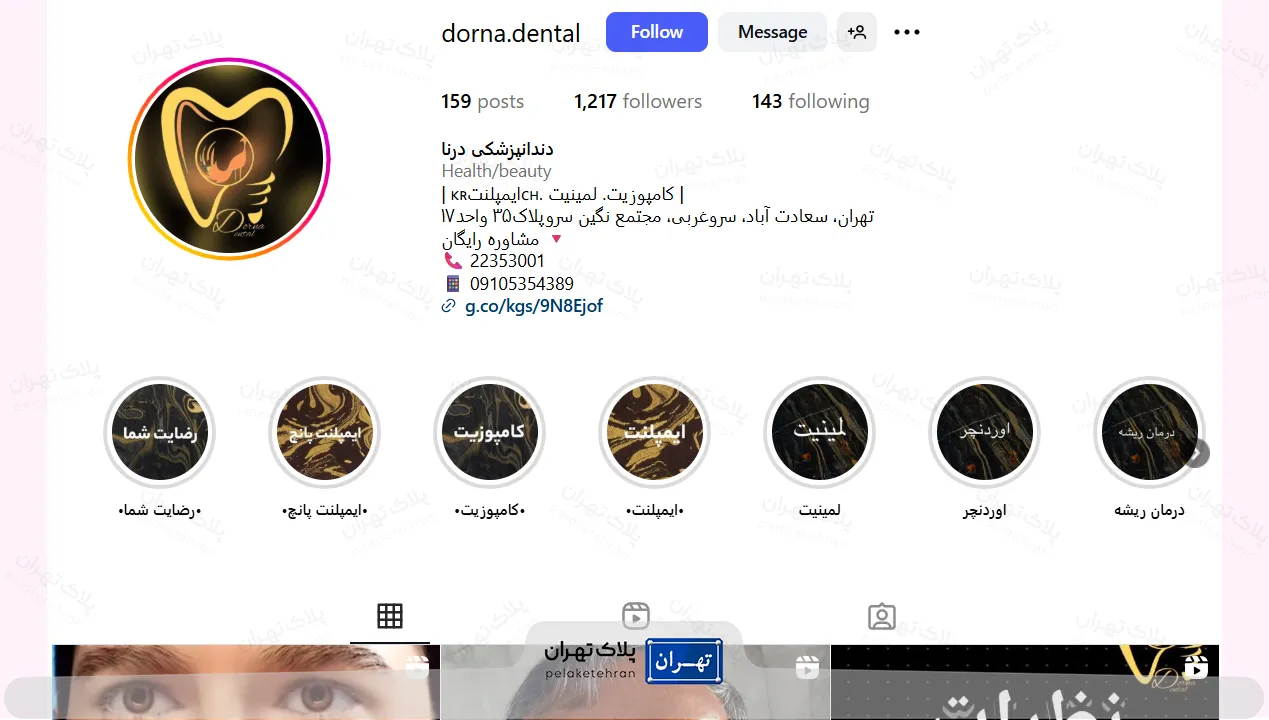
Task: Open the three-dot options menu
Action: [907, 32]
